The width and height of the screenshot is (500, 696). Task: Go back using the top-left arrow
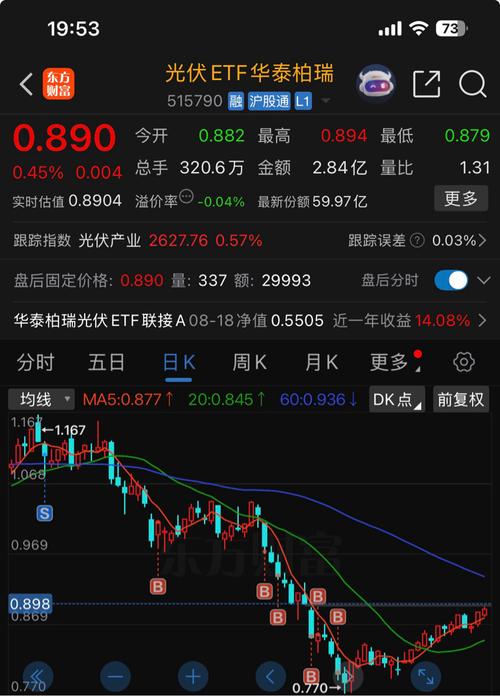27,84
